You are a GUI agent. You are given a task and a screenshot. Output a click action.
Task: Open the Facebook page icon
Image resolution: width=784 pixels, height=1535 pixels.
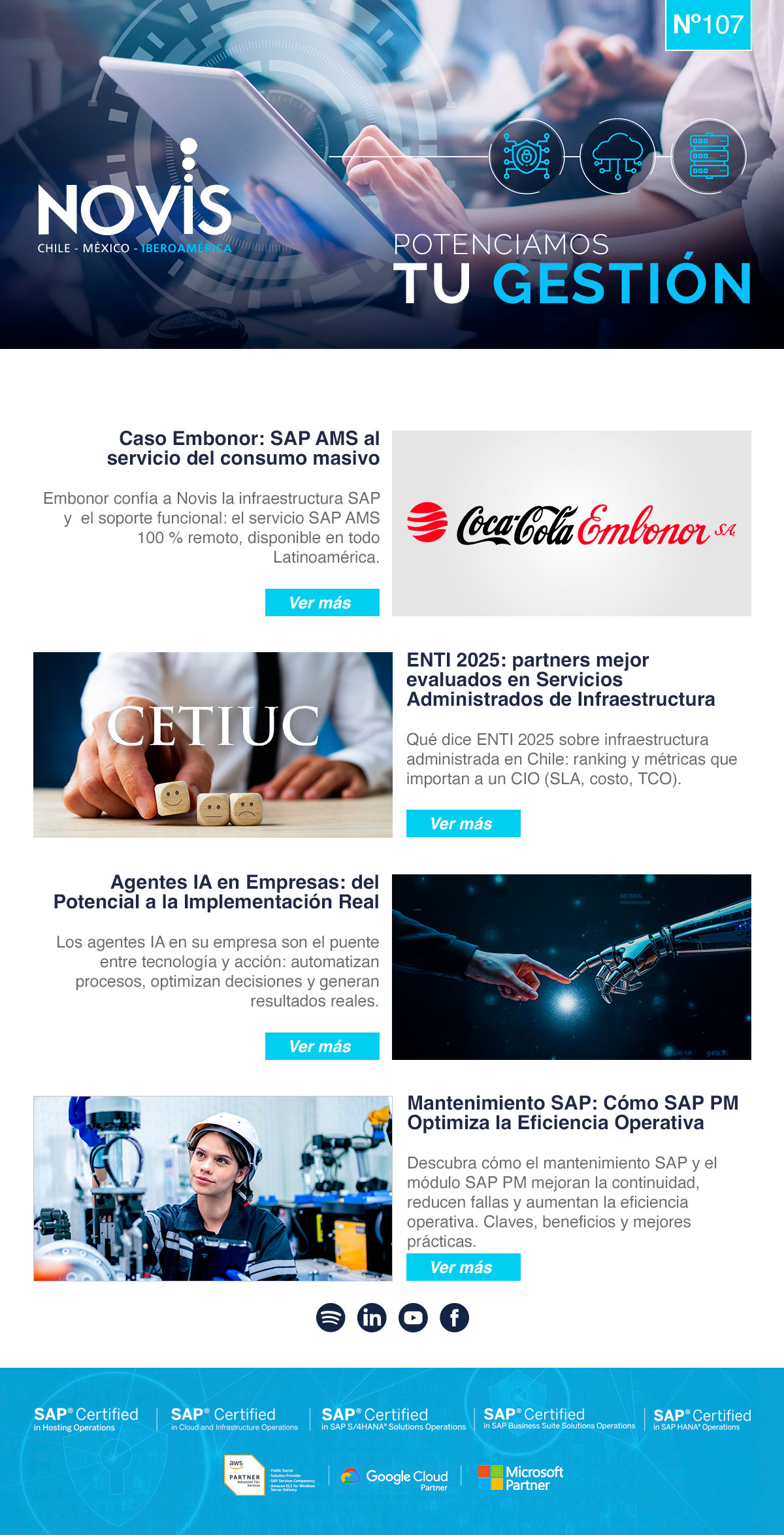click(x=454, y=1317)
